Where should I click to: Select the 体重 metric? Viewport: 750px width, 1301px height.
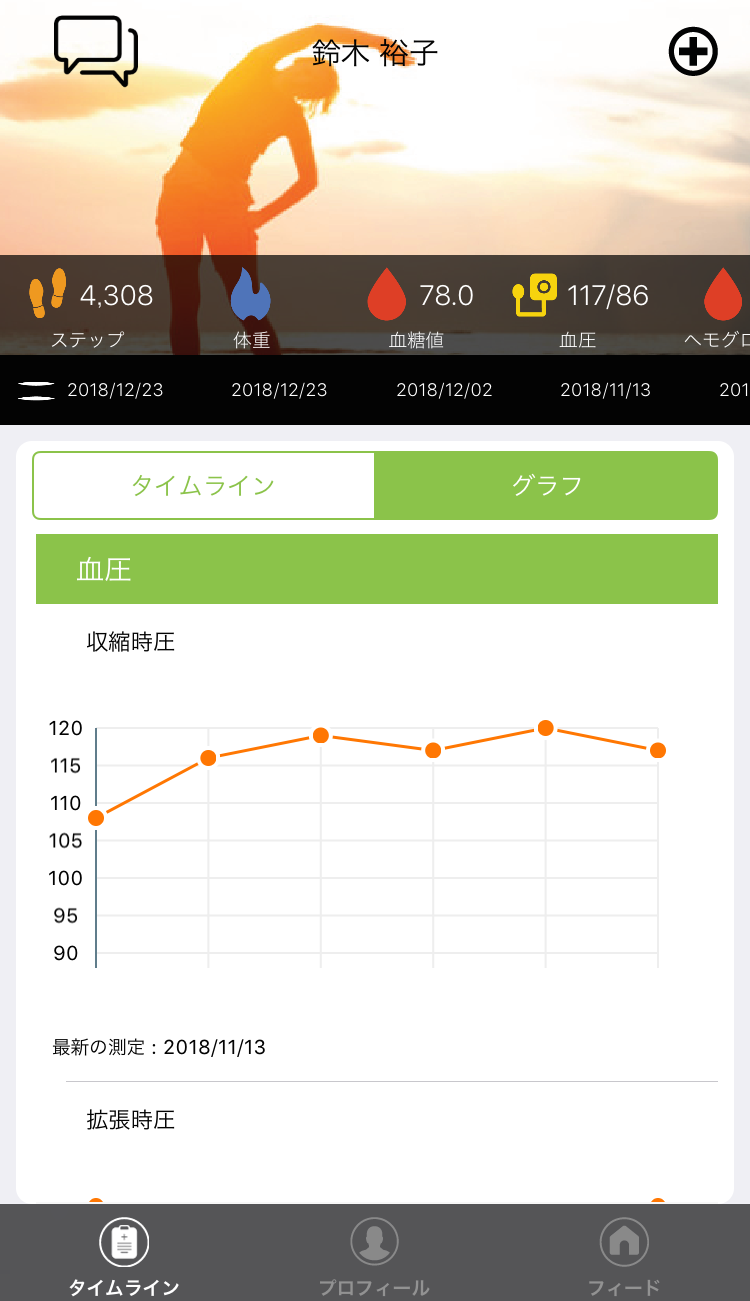click(251, 308)
